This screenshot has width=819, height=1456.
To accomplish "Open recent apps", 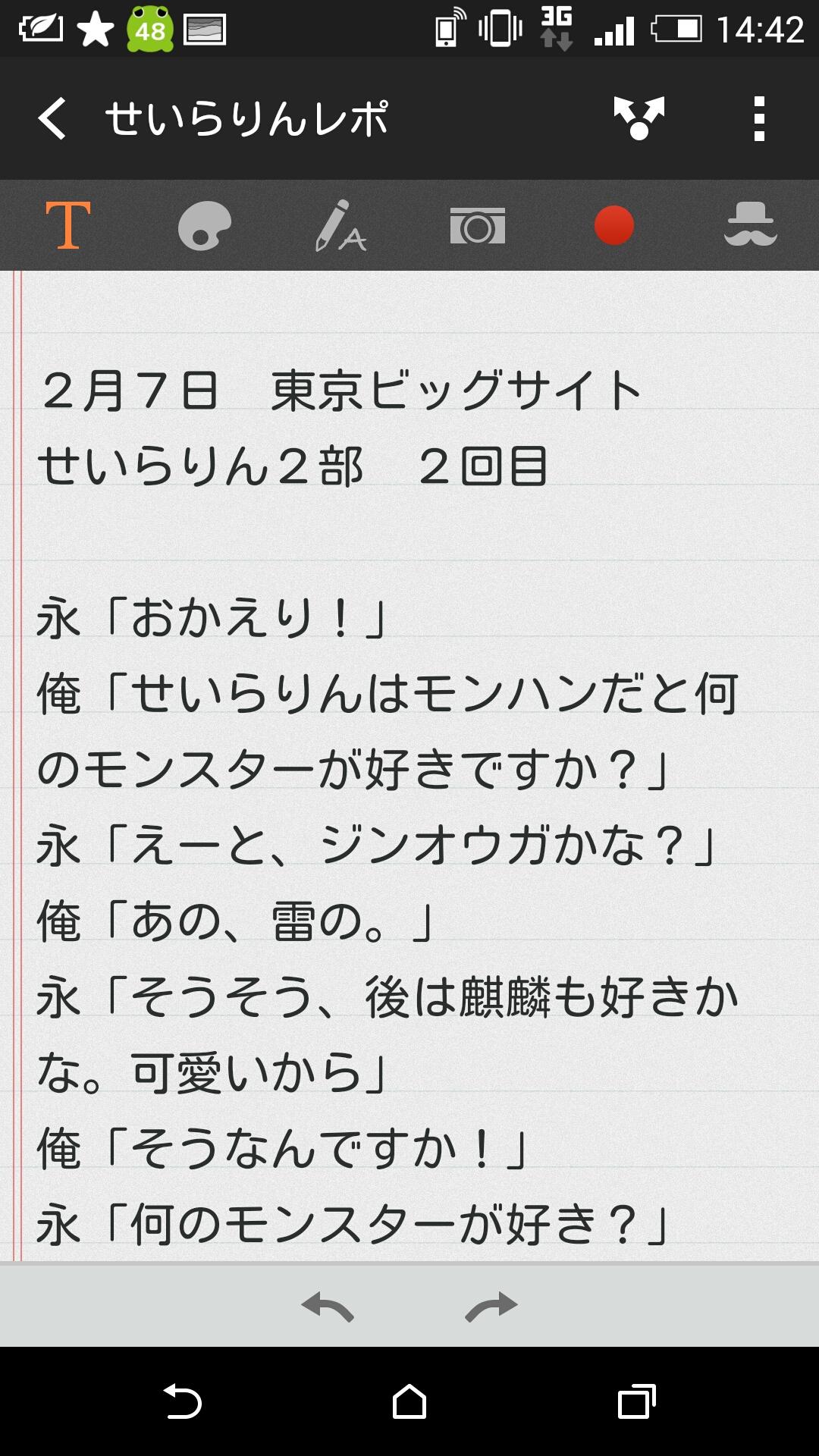I will pyautogui.click(x=637, y=1401).
